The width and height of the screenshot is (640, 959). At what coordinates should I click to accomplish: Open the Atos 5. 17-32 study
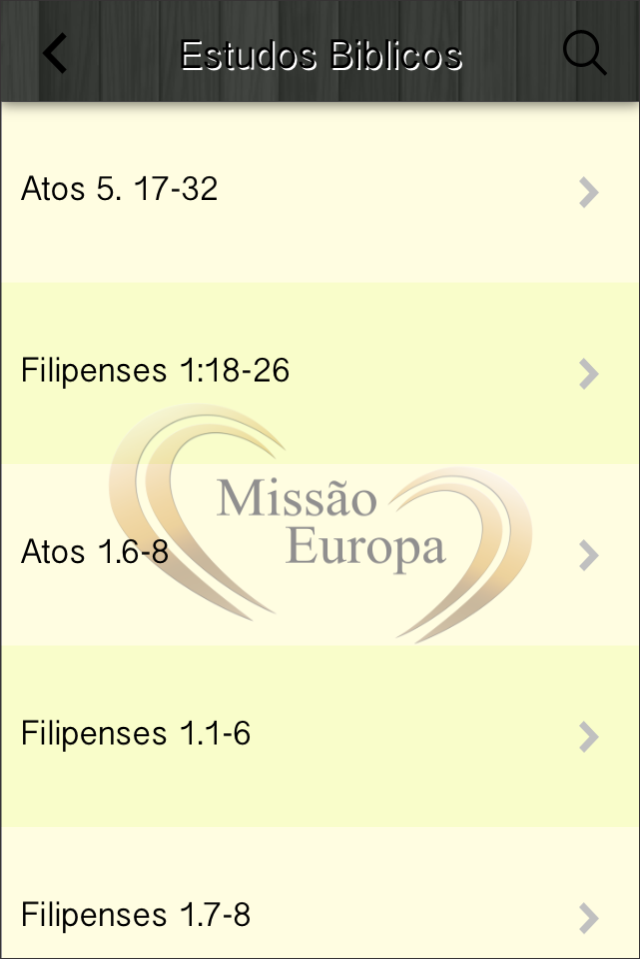(x=320, y=190)
